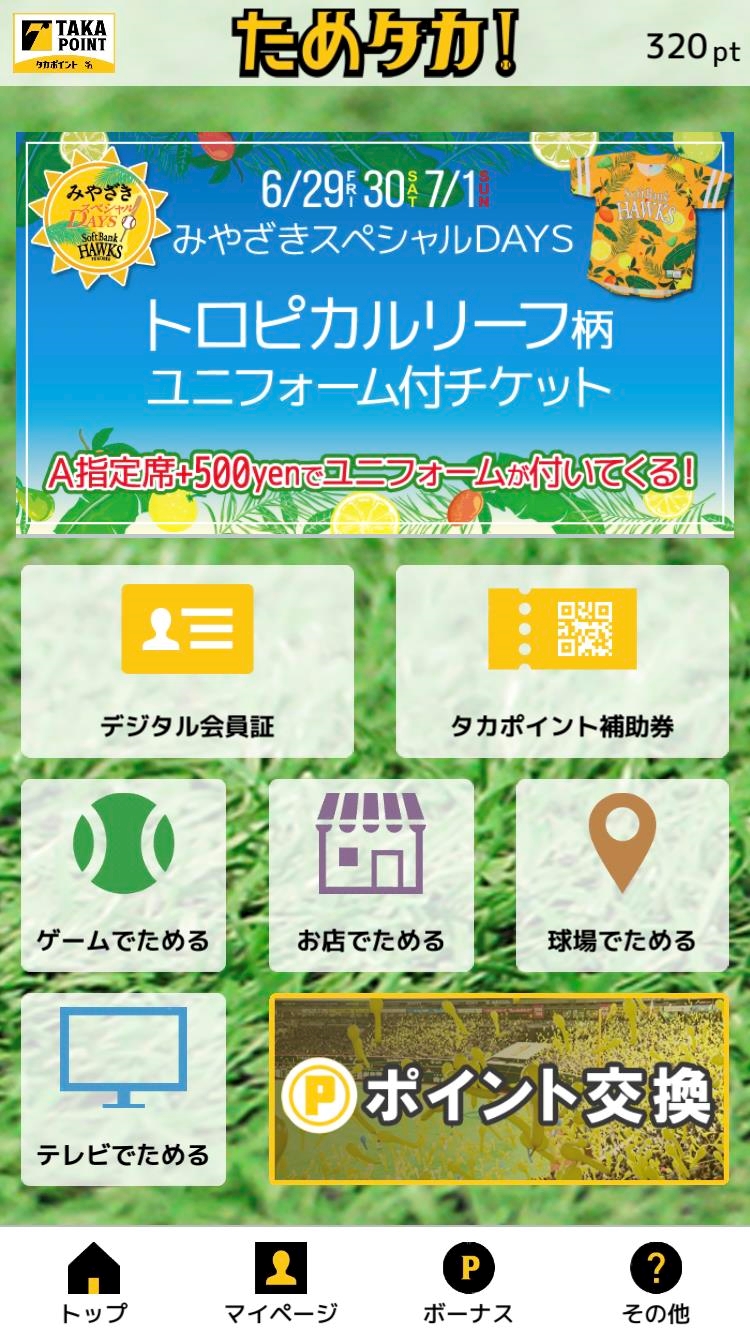Select テレビでためる
Screen dimensions: 750x1334
coord(123,1089)
